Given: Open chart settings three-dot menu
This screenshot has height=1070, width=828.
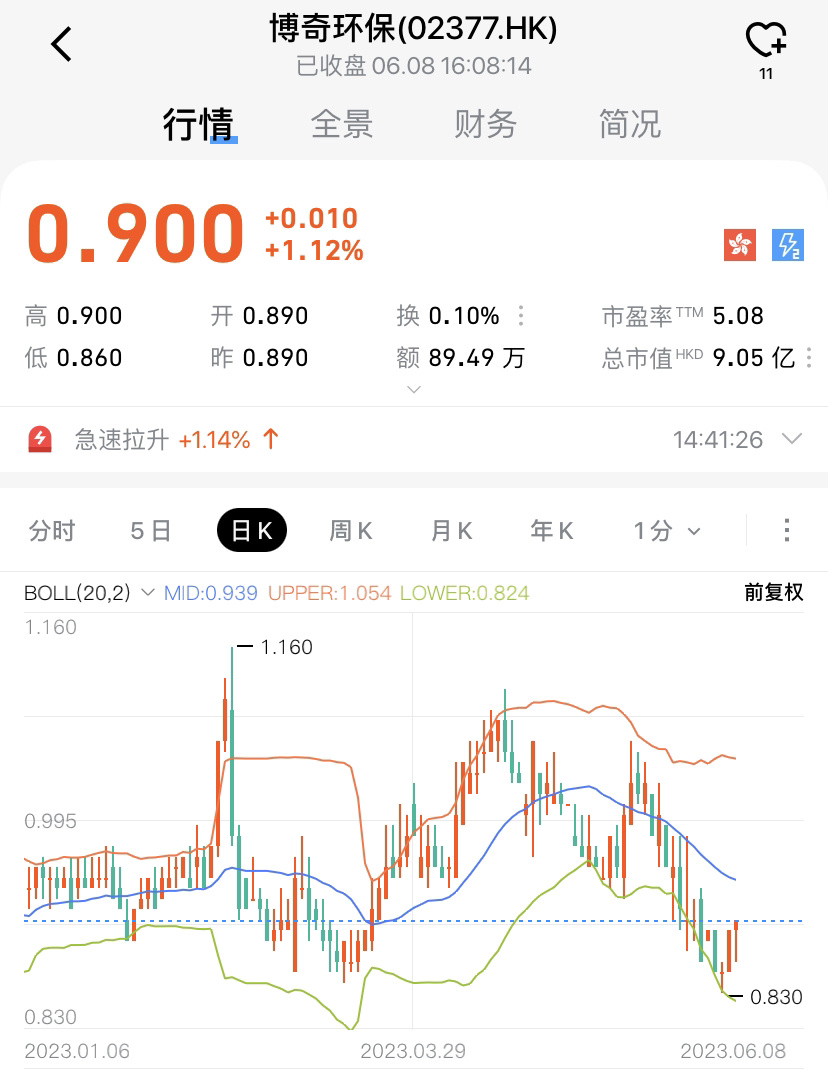Looking at the screenshot, I should (787, 530).
